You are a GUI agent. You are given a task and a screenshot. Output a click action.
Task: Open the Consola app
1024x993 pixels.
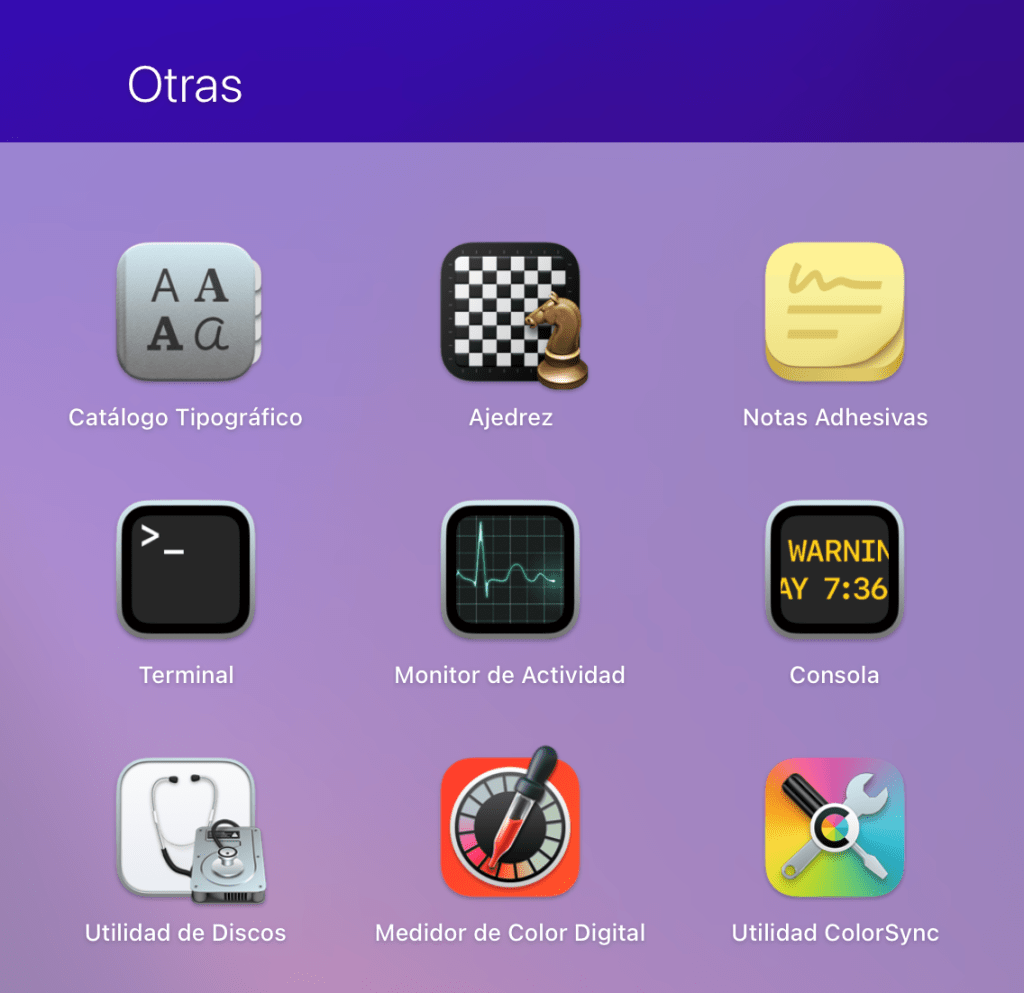click(834, 569)
